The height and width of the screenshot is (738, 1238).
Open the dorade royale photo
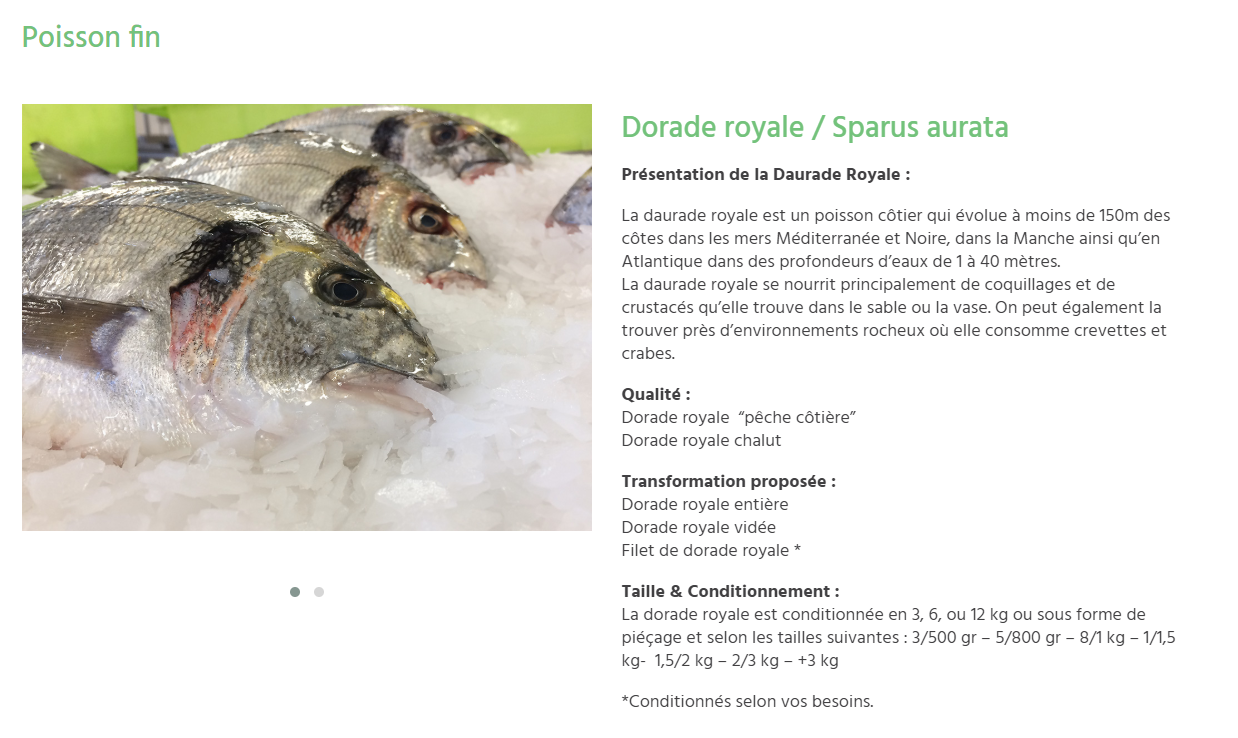[307, 317]
